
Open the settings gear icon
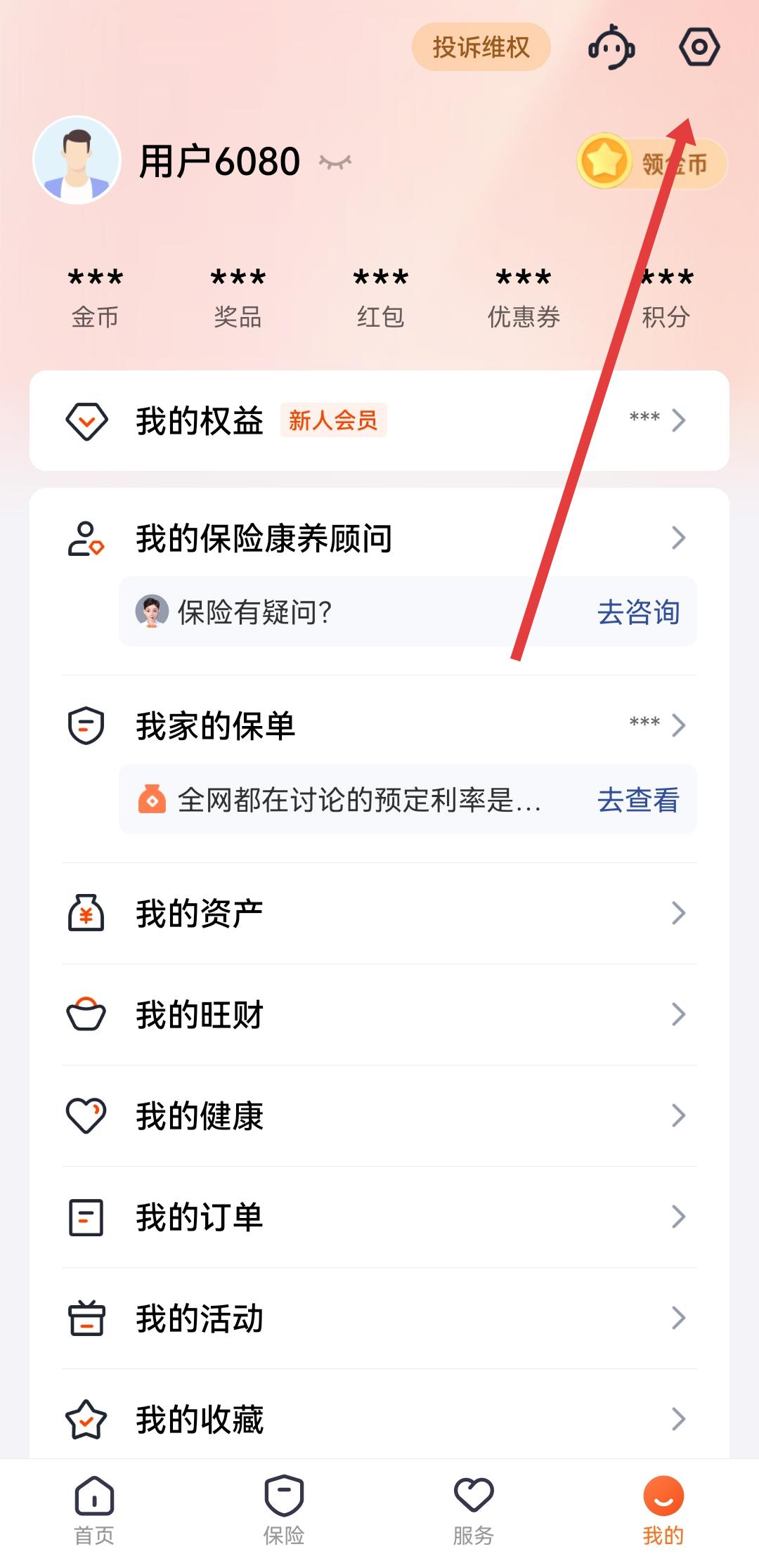699,48
